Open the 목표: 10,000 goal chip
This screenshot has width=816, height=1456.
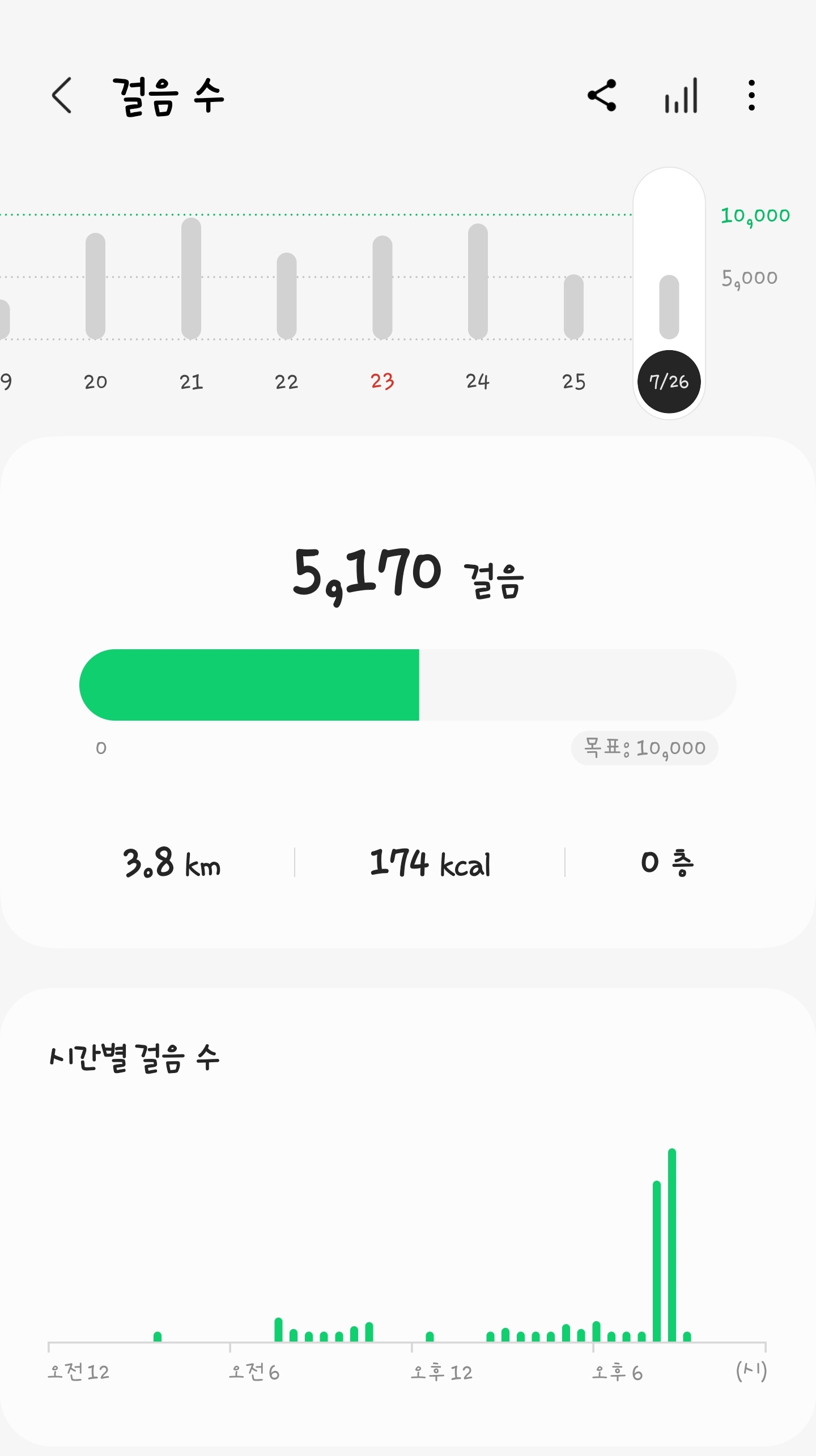tap(645, 748)
